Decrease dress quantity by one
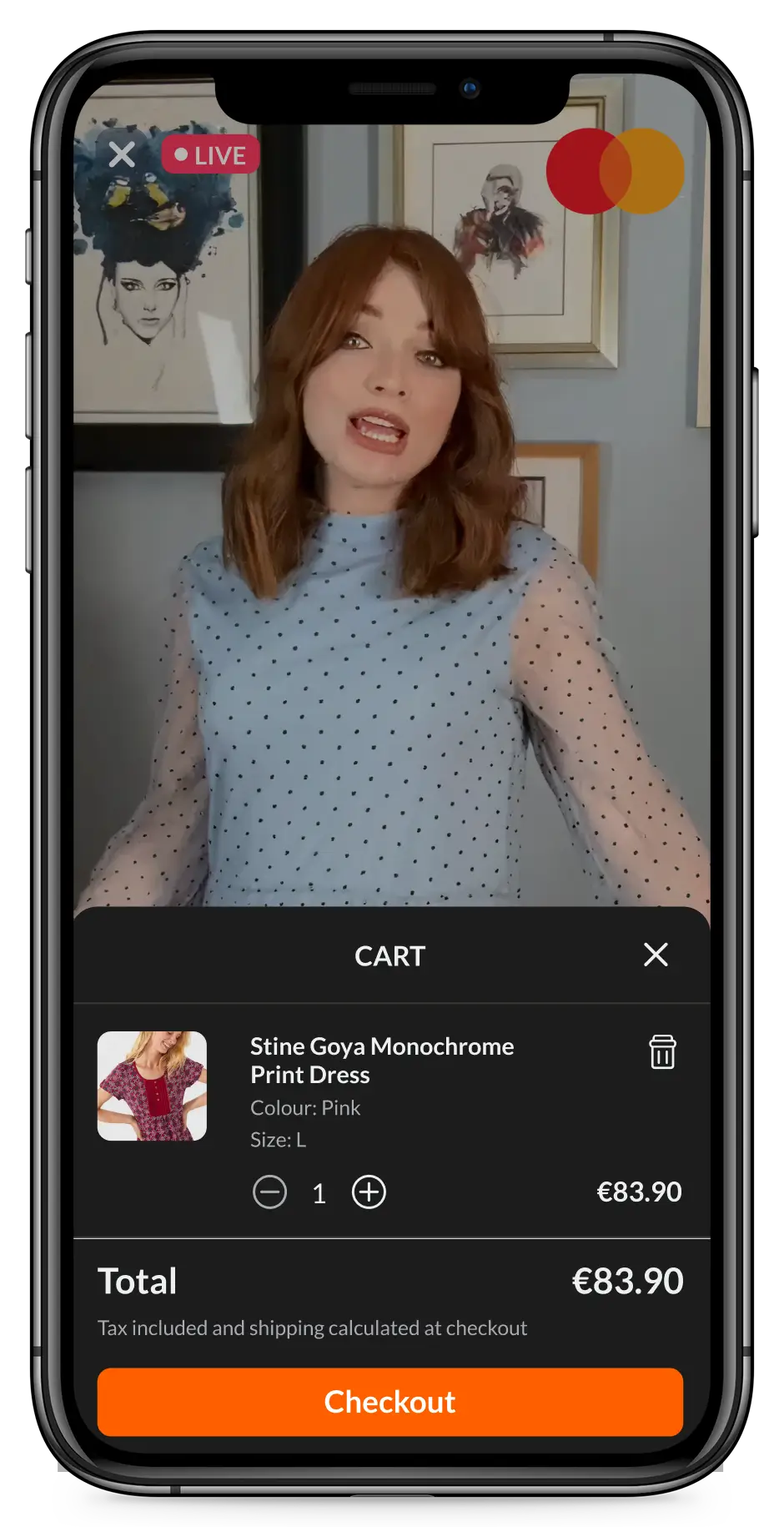 [x=270, y=1192]
